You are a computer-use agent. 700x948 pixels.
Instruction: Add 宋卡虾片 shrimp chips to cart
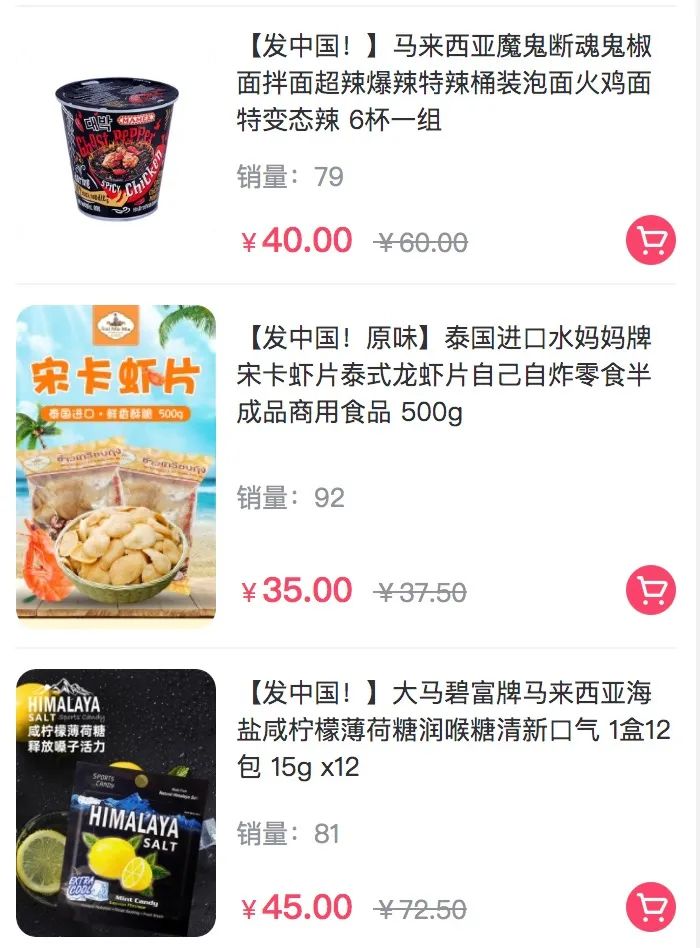651,590
